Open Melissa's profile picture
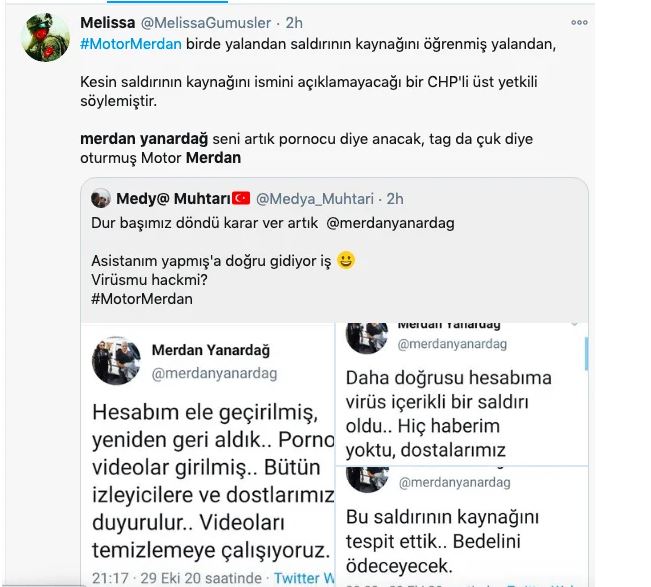The width and height of the screenshot is (651, 587). tap(46, 38)
